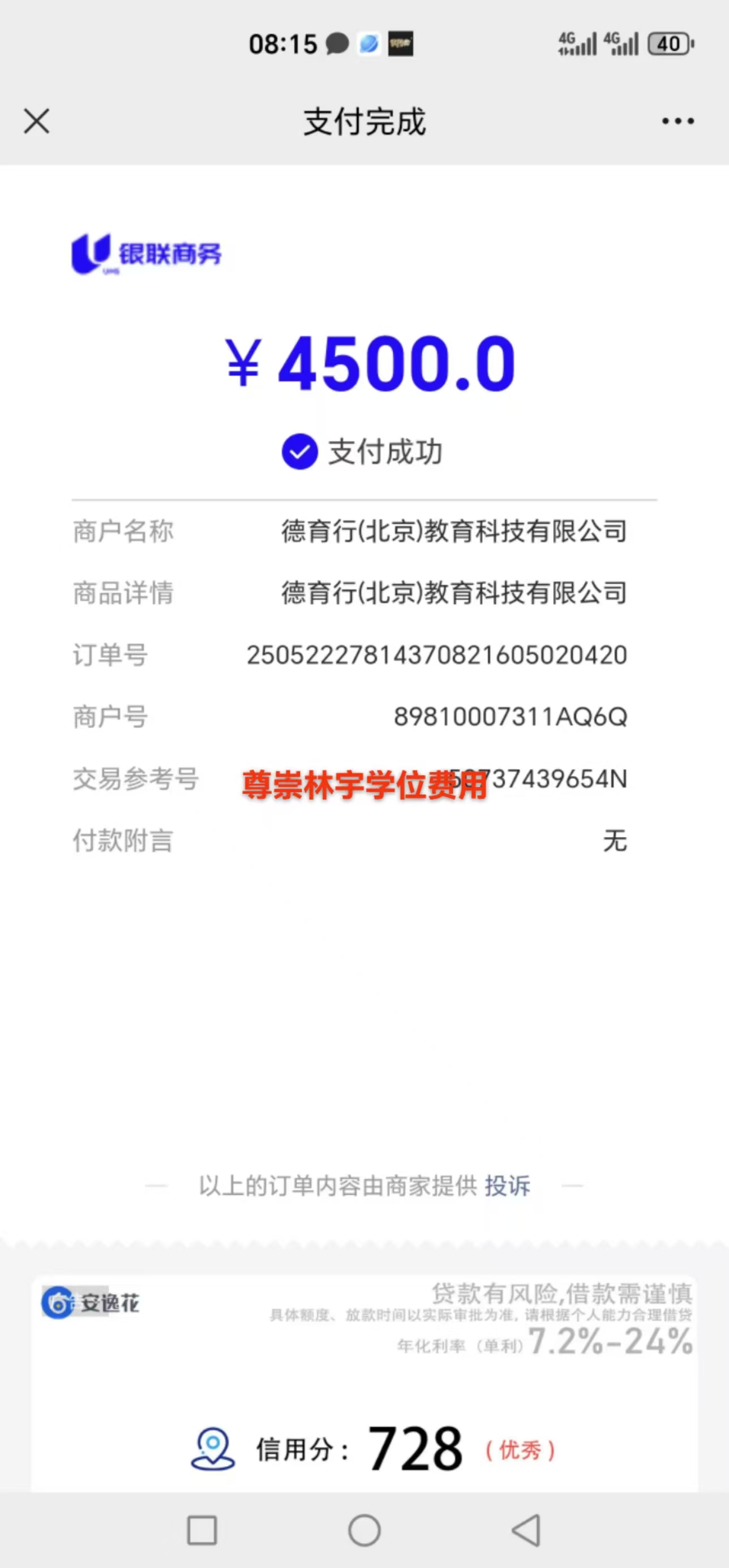This screenshot has height=1568, width=729.
Task: Close the payment completed page
Action: [x=37, y=121]
